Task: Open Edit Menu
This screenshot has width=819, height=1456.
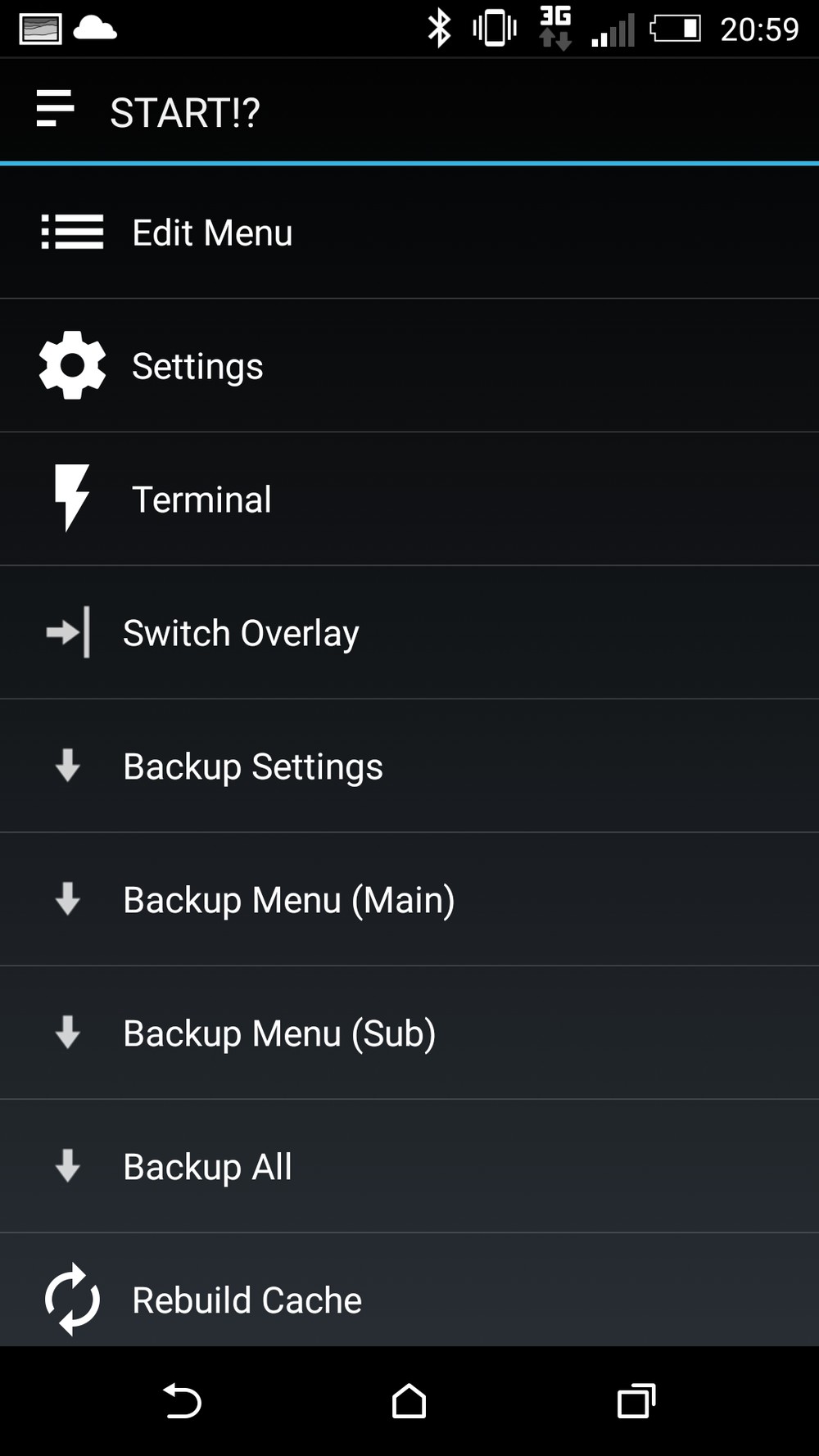Action: click(409, 233)
